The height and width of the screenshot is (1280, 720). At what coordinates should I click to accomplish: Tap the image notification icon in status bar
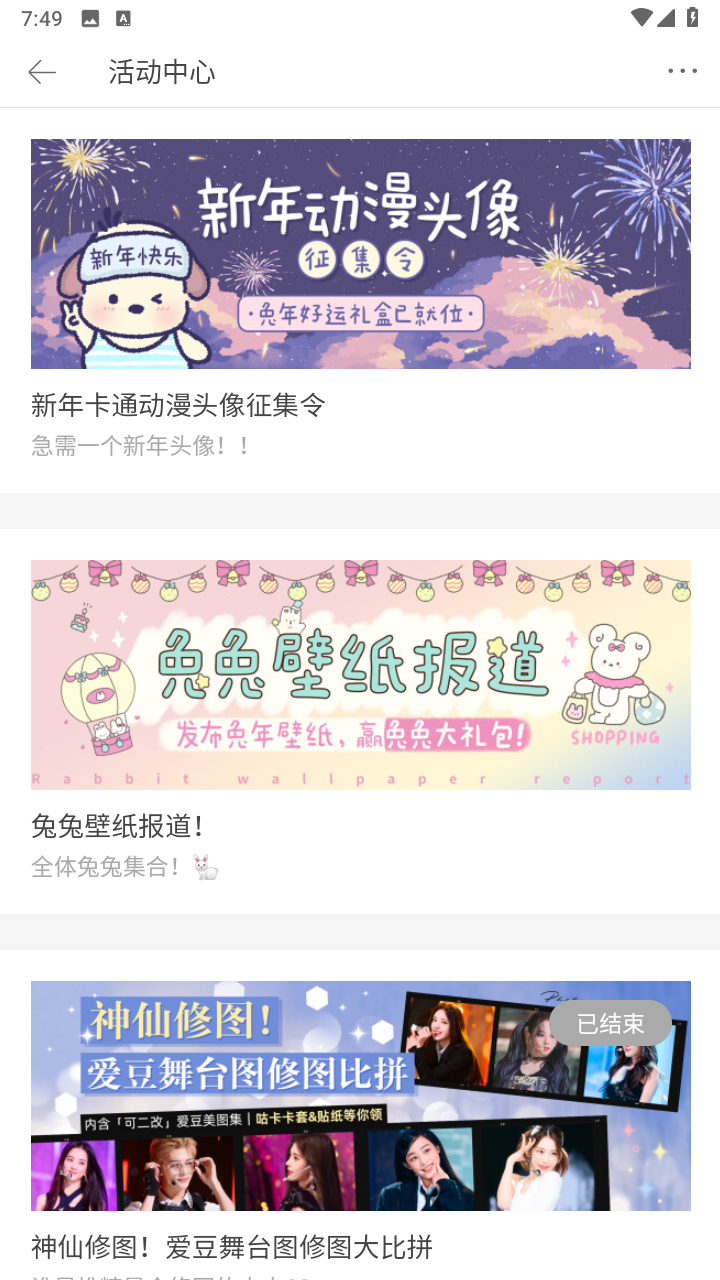click(x=88, y=16)
